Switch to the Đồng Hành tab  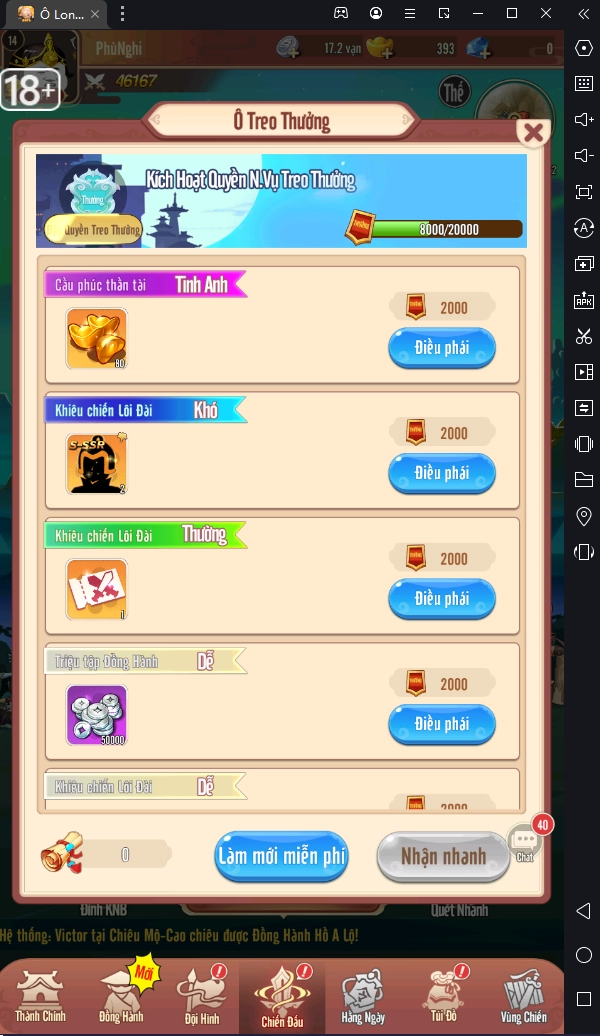(x=120, y=995)
